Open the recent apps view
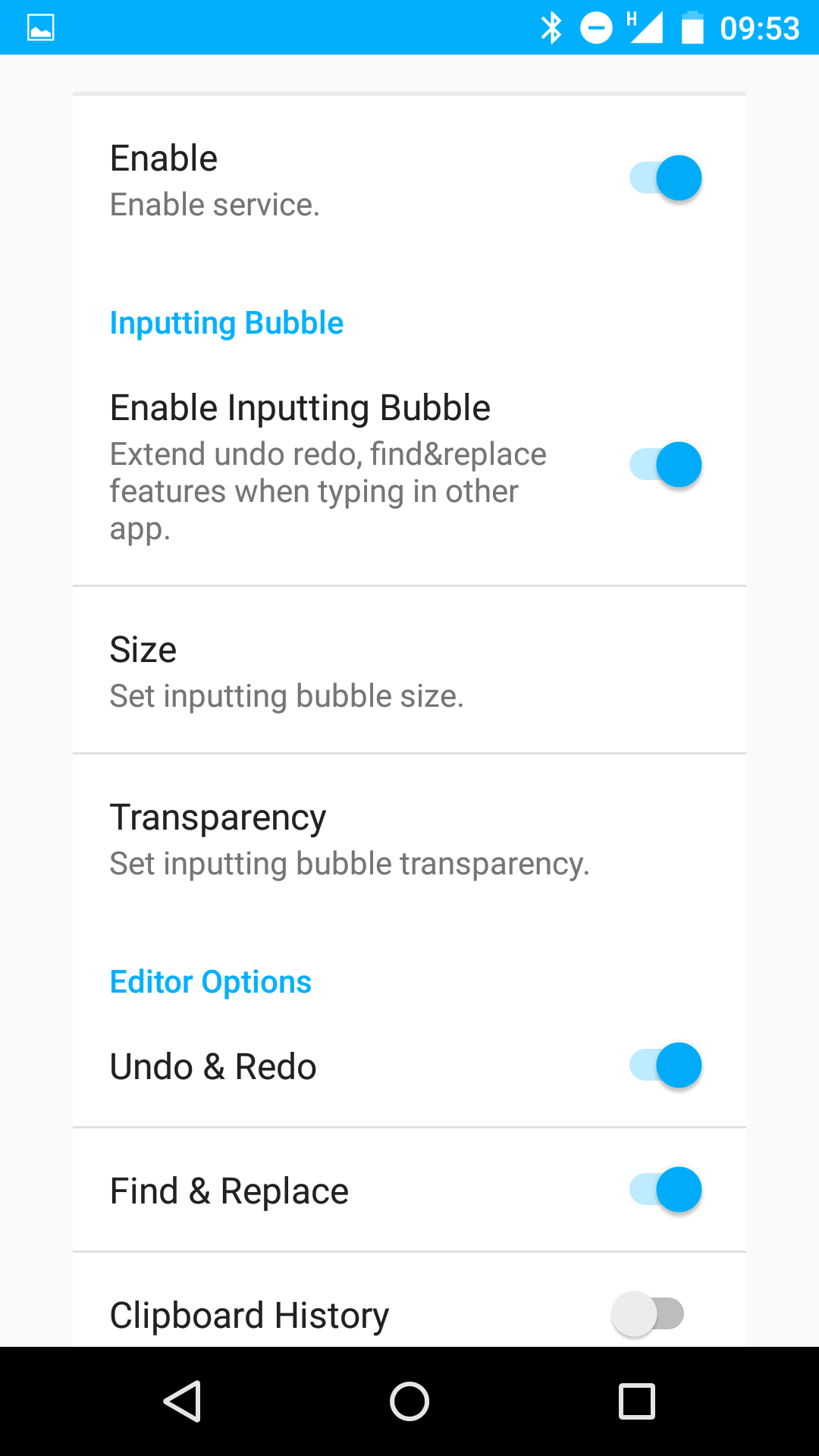 point(637,1401)
